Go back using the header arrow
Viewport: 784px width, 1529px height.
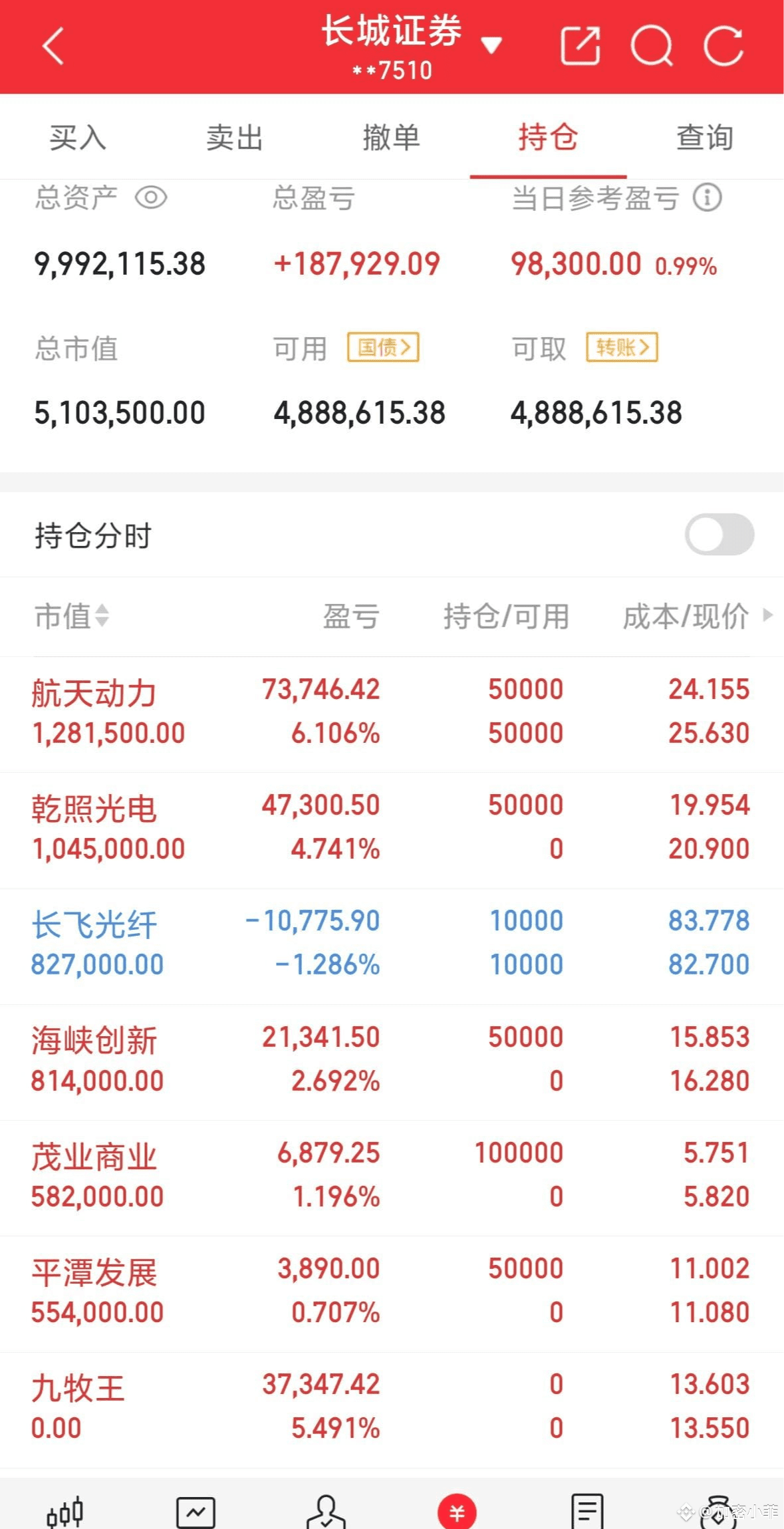point(53,47)
